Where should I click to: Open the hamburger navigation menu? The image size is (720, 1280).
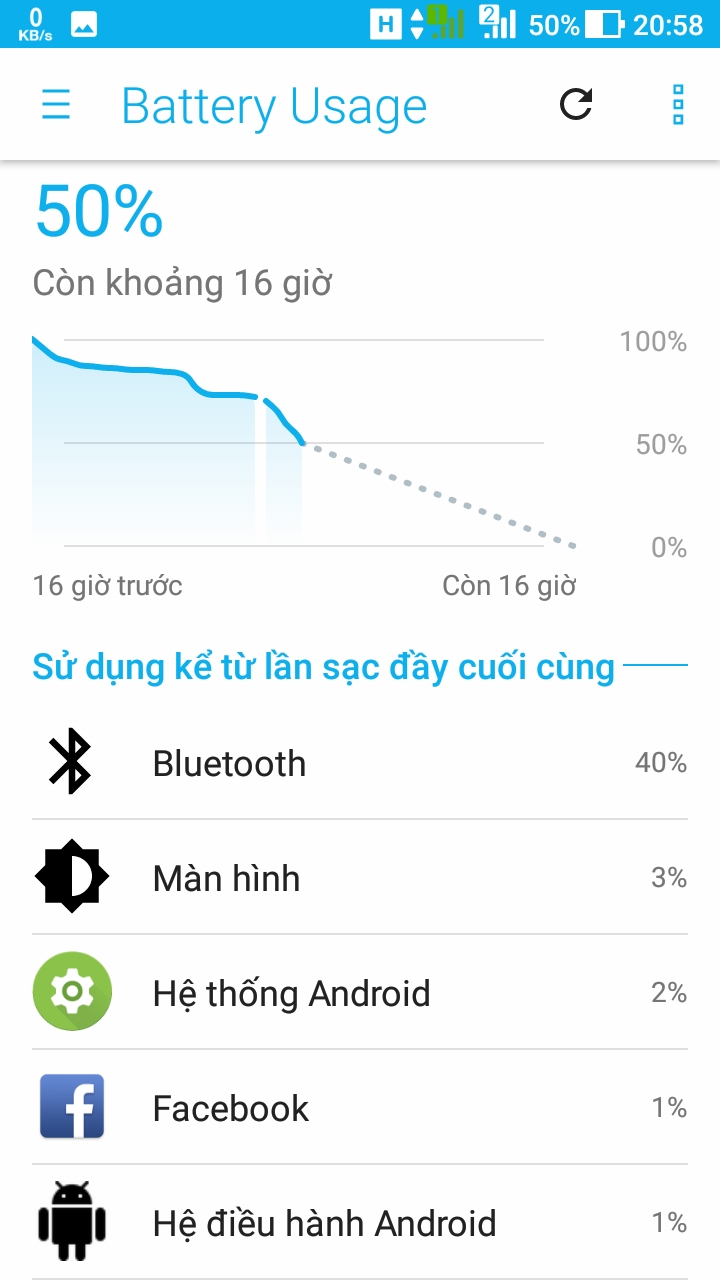click(56, 105)
